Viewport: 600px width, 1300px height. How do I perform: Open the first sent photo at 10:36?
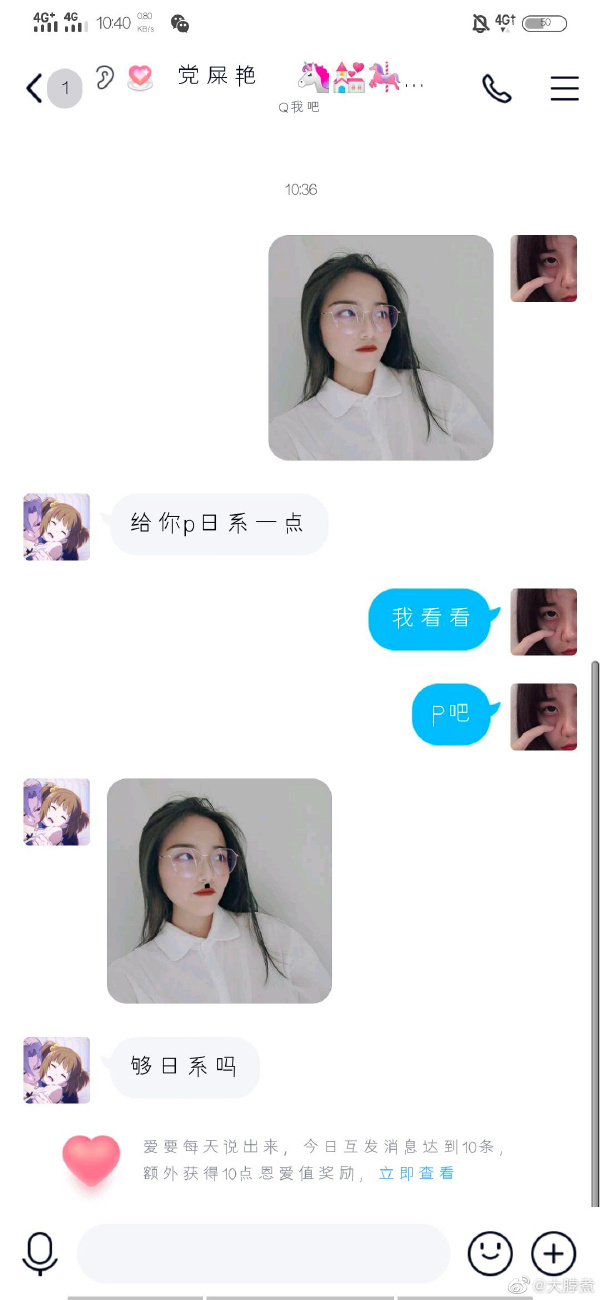(380, 348)
